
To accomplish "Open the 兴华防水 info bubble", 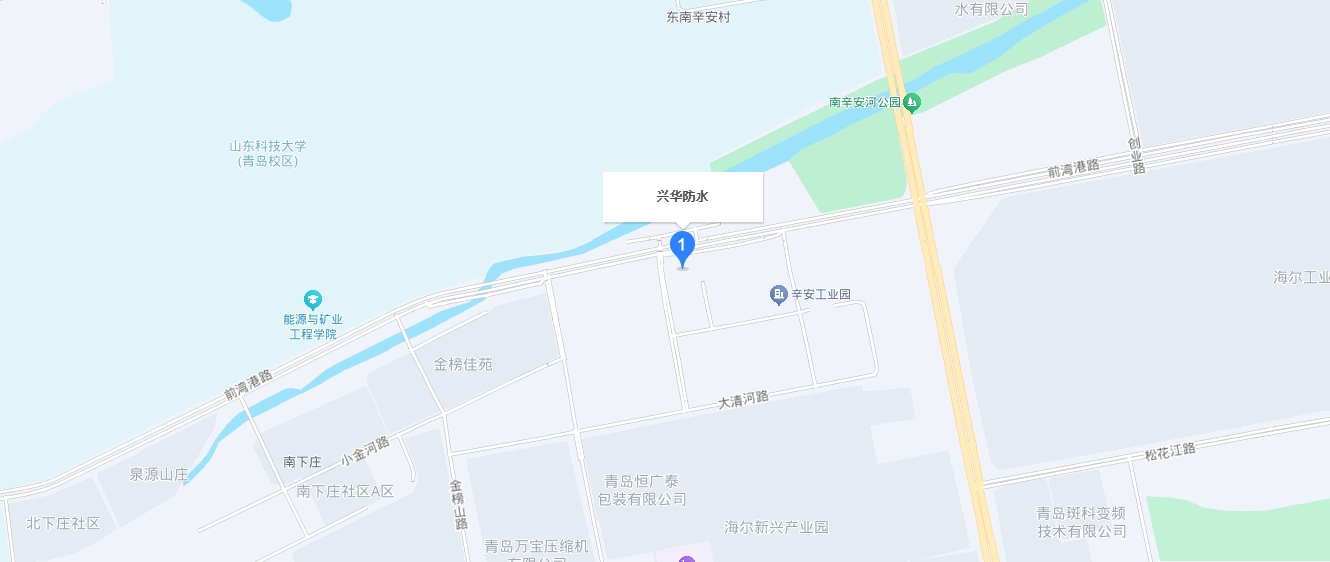I will click(682, 197).
